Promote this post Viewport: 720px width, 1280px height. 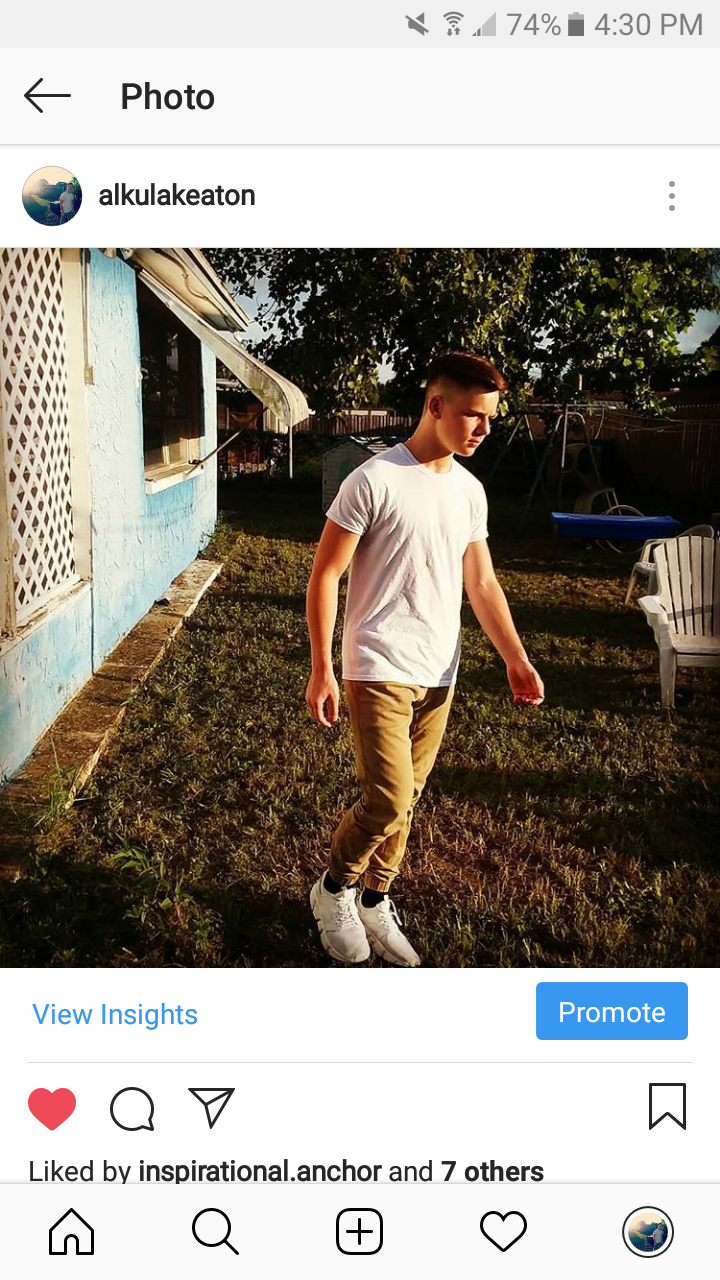click(x=611, y=1012)
